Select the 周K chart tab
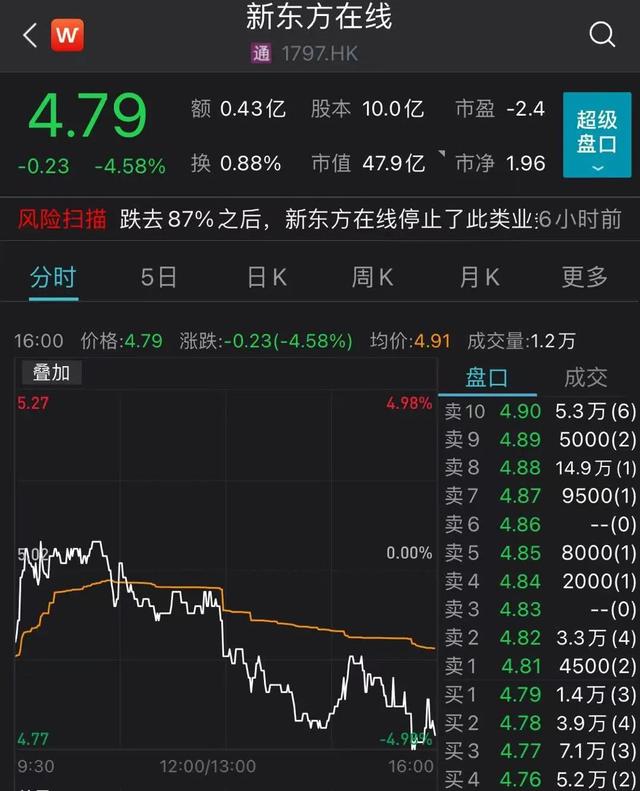Image resolution: width=640 pixels, height=791 pixels. click(372, 277)
